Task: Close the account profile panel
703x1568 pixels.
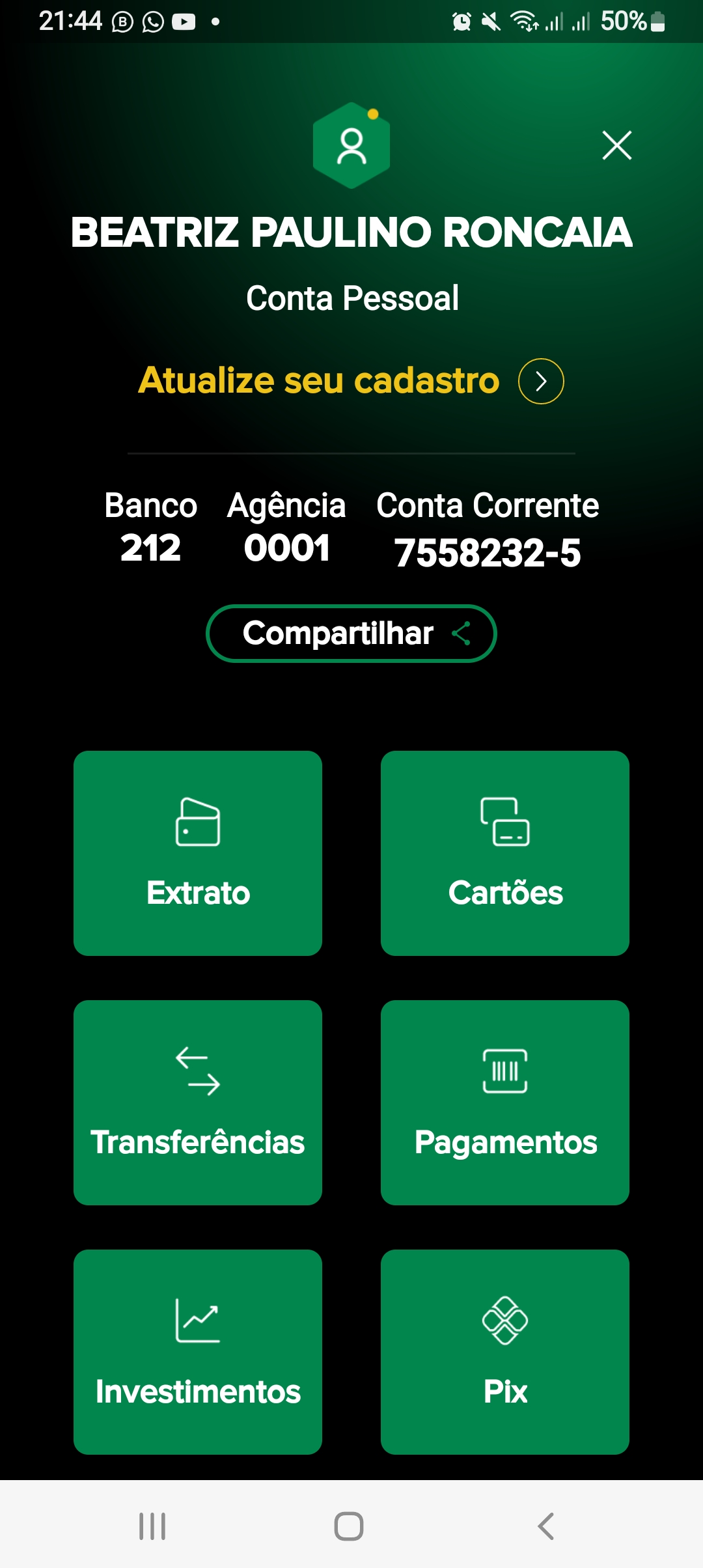Action: coord(616,145)
